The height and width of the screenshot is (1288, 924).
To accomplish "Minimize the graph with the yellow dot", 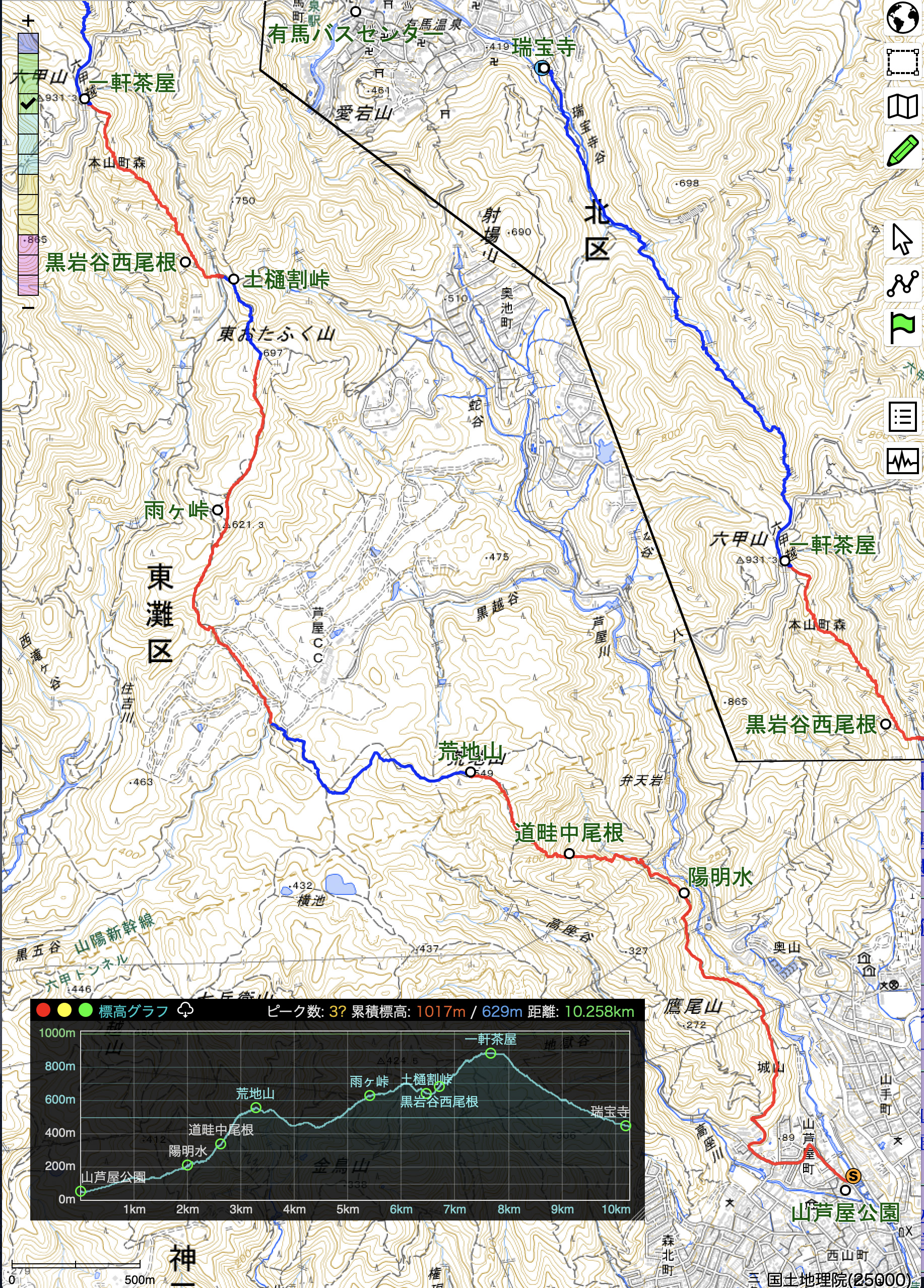I will [64, 1010].
